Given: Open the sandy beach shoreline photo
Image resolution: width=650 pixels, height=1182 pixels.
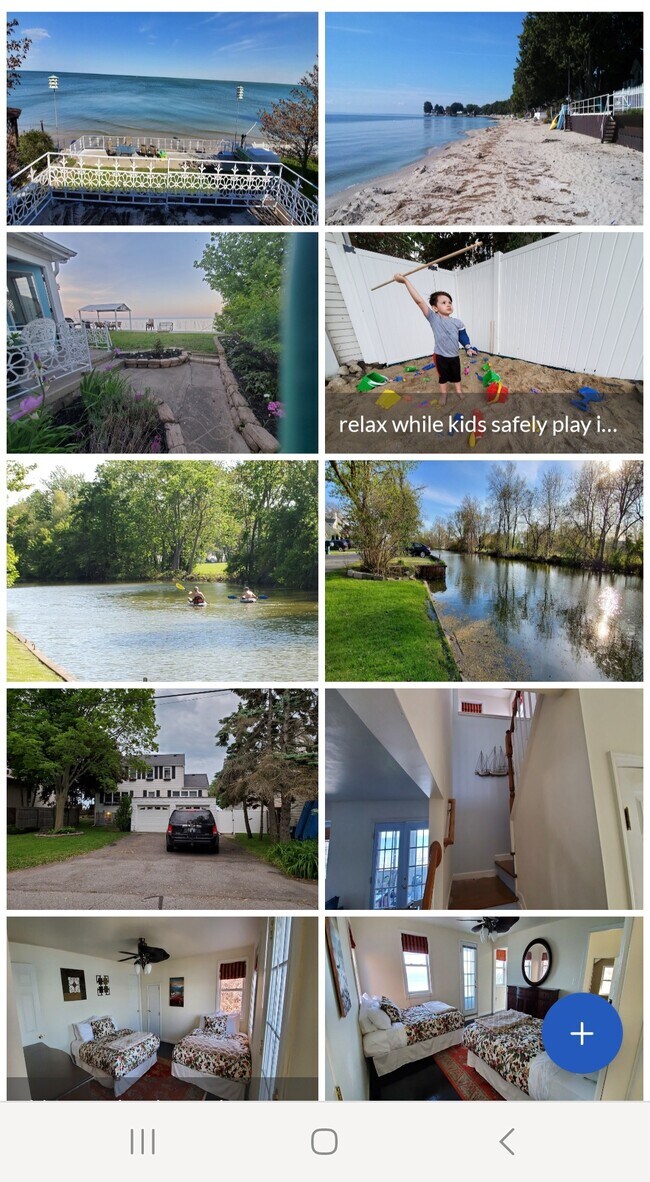Looking at the screenshot, I should point(483,118).
